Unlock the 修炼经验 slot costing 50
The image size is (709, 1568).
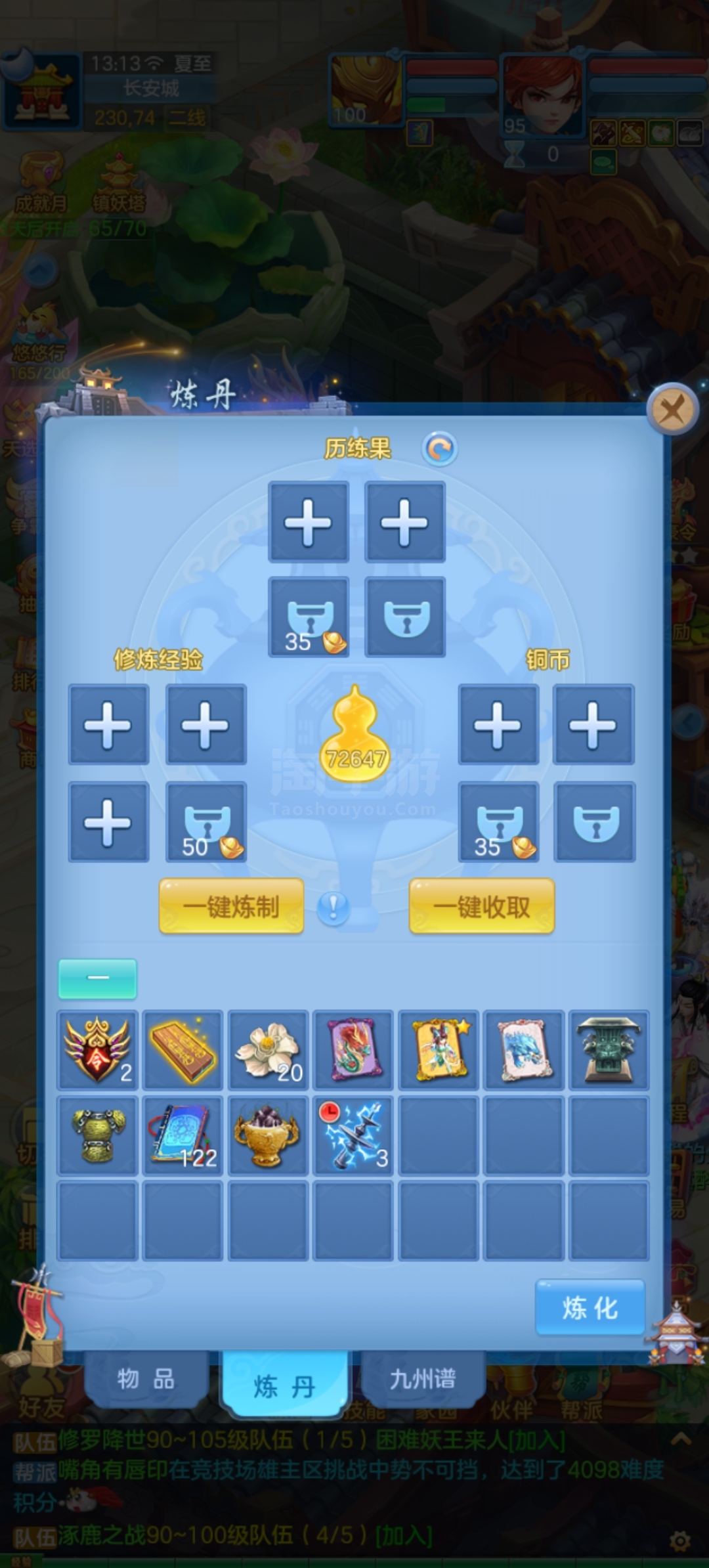click(x=206, y=821)
